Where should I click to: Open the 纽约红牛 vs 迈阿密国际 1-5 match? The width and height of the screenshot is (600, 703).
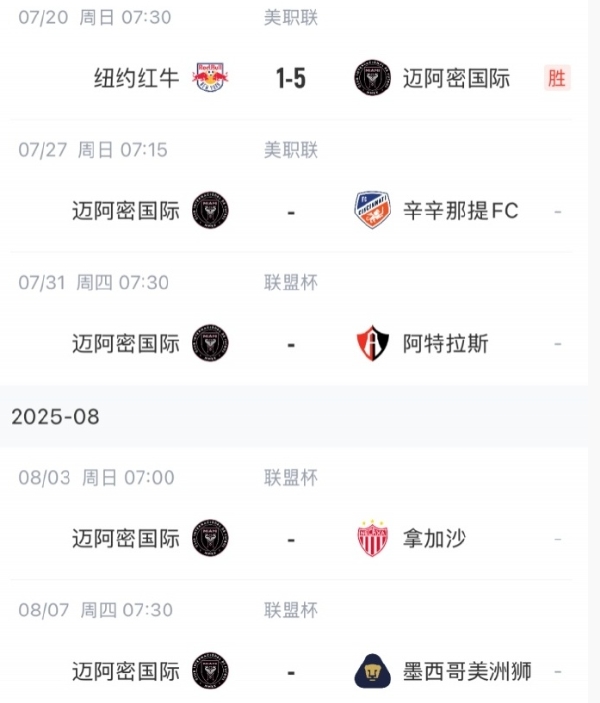[291, 78]
